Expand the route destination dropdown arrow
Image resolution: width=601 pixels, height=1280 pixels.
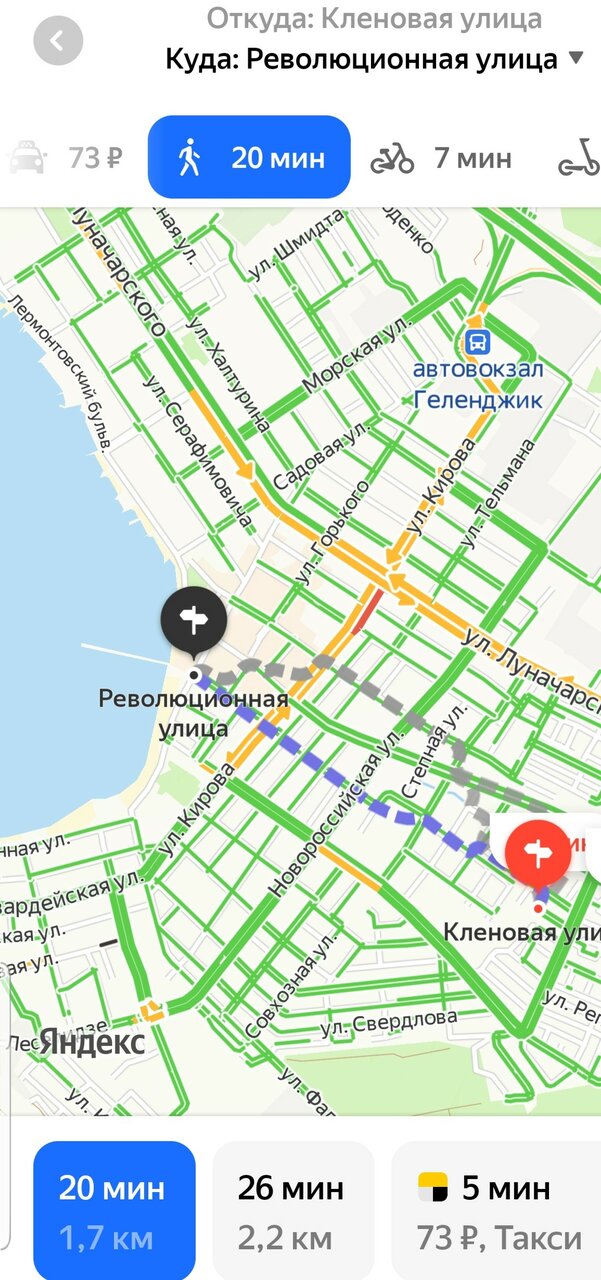click(576, 58)
